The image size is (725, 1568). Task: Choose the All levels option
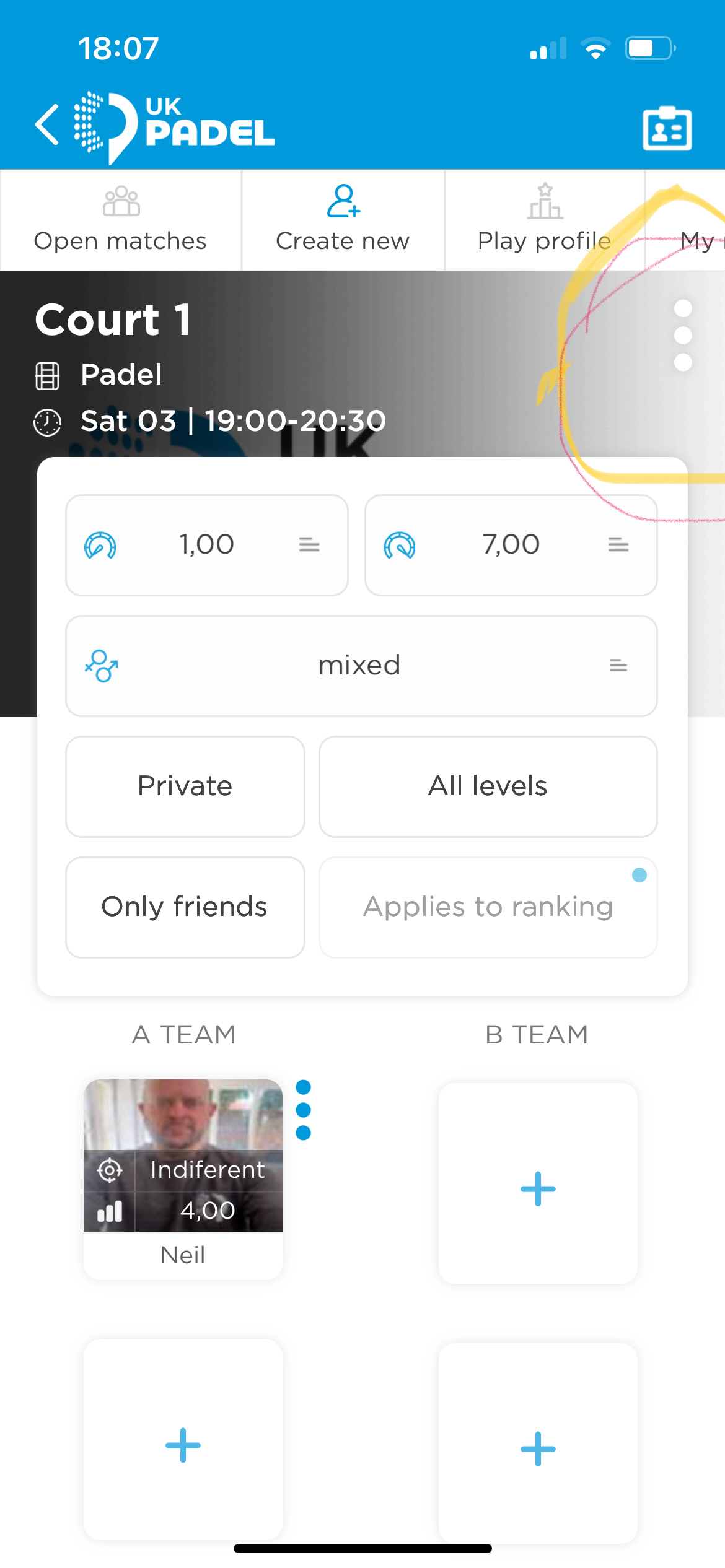pyautogui.click(x=488, y=786)
